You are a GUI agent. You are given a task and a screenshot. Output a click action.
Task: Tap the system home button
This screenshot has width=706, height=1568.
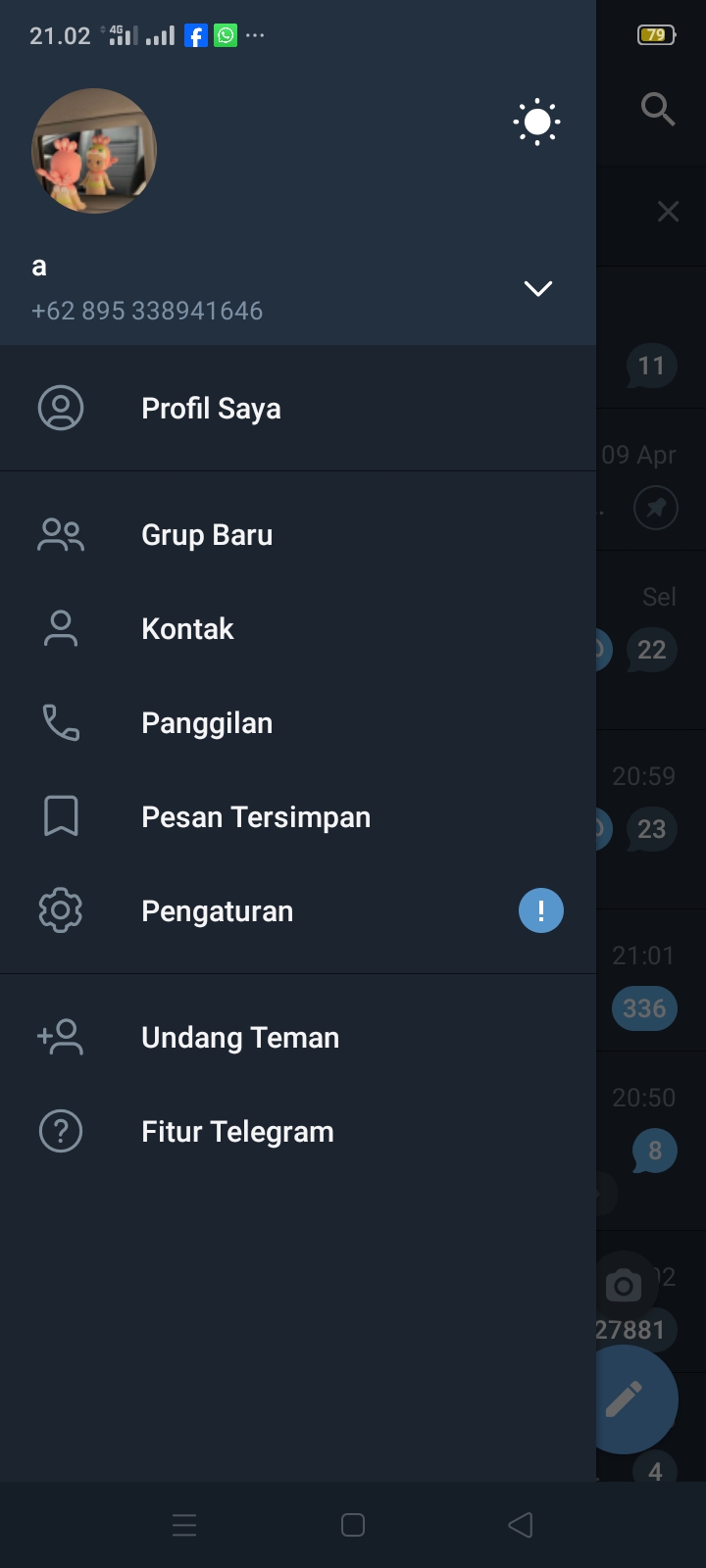pos(353,1525)
